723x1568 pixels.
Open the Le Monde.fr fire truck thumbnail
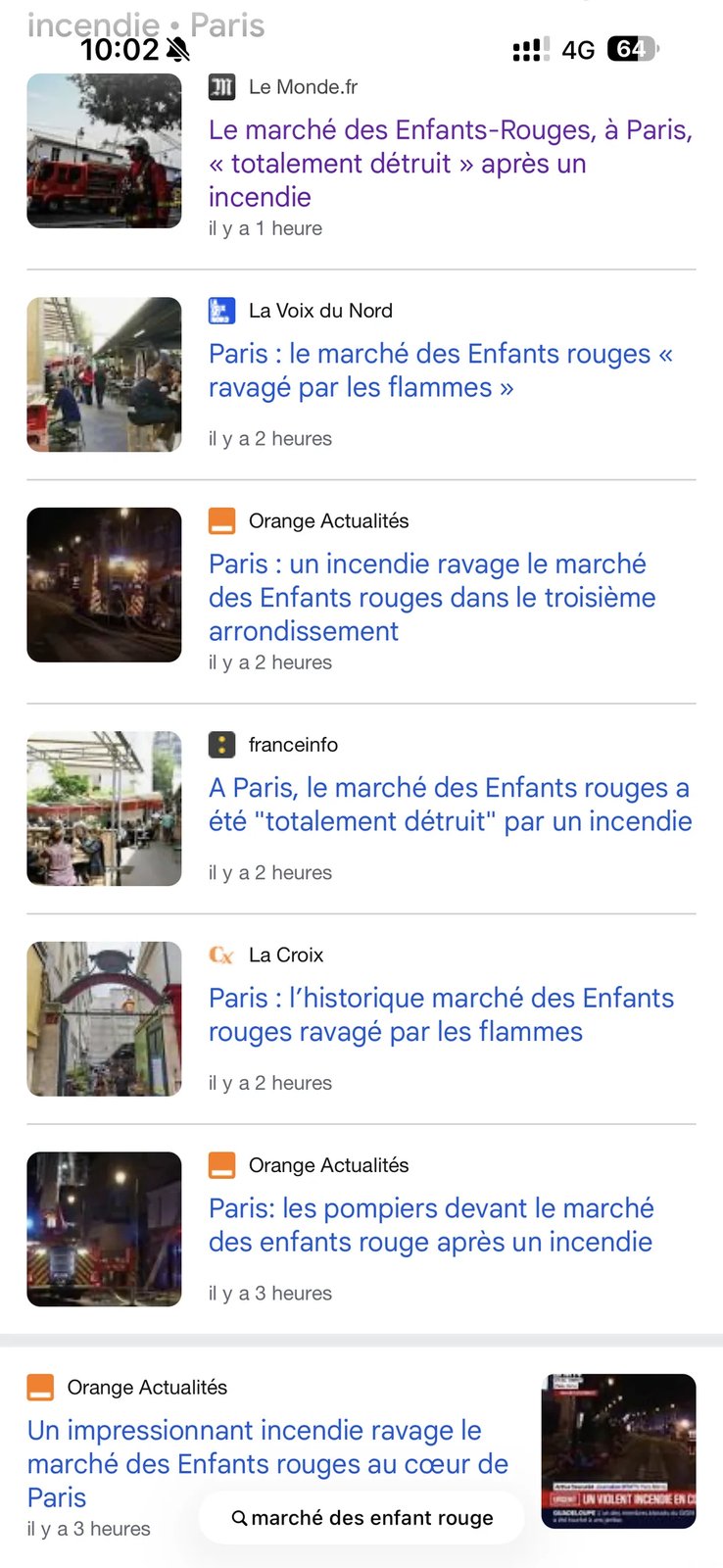tap(104, 151)
